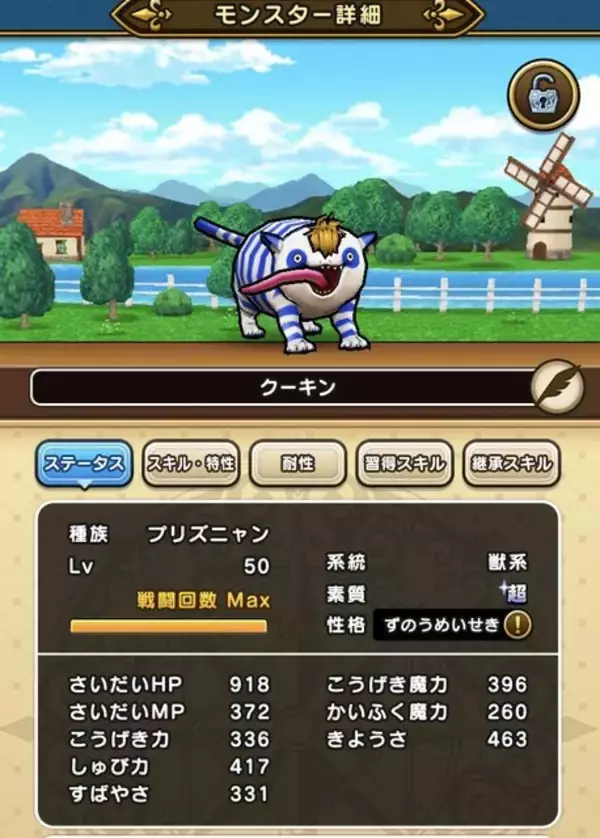Open the スキル・特性 tab
600x838 pixels.
pyautogui.click(x=191, y=463)
